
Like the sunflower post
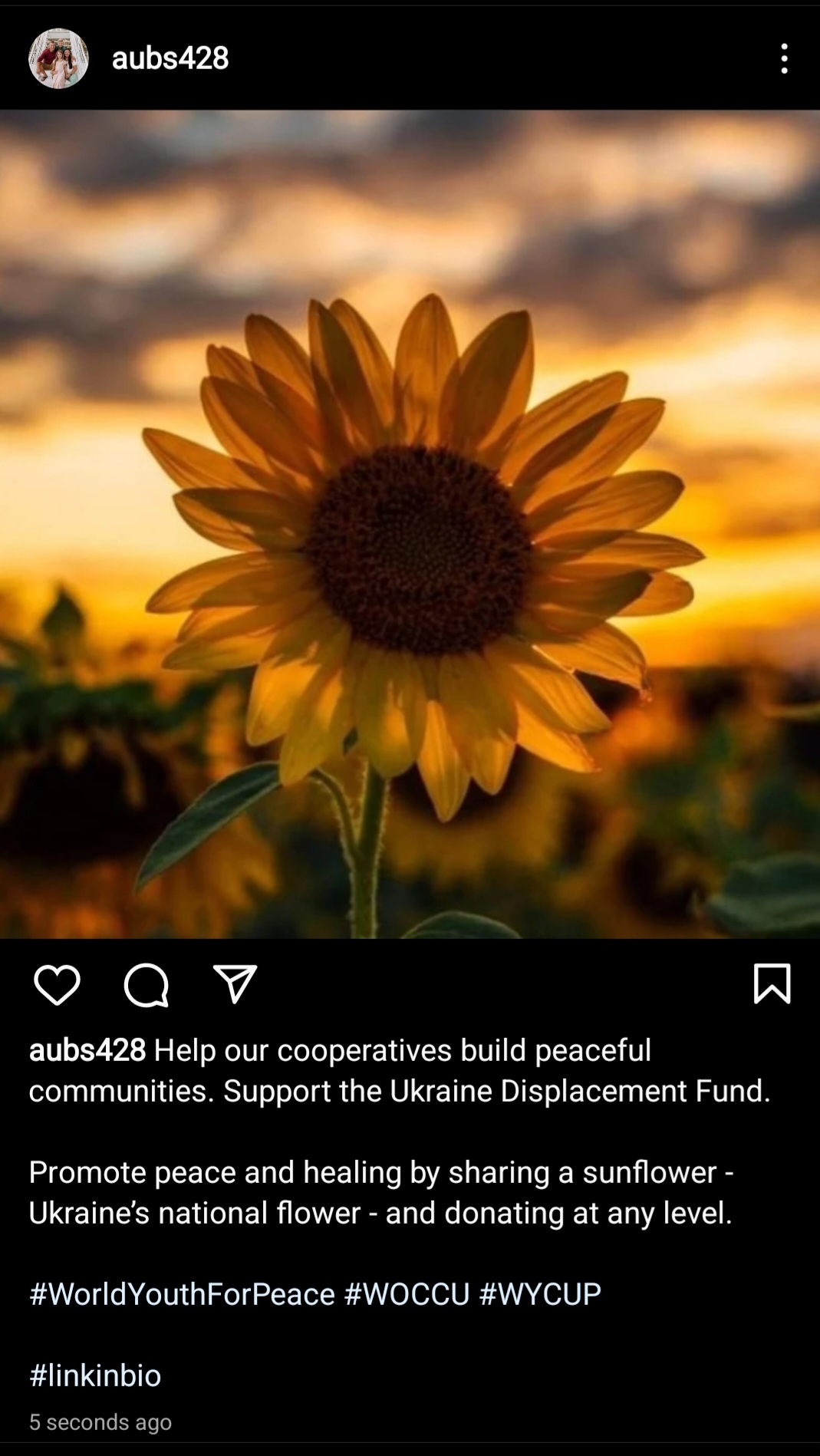(57, 984)
